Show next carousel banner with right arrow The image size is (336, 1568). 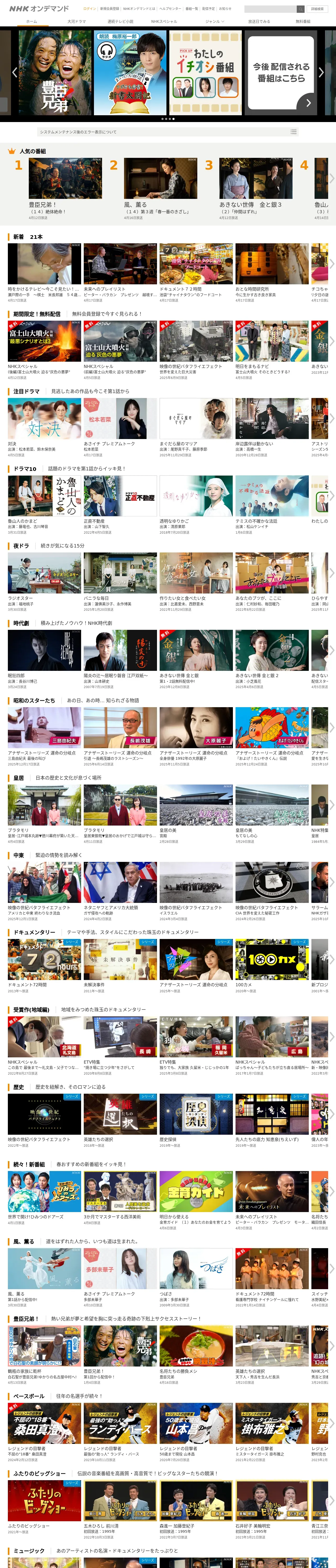coord(321,72)
